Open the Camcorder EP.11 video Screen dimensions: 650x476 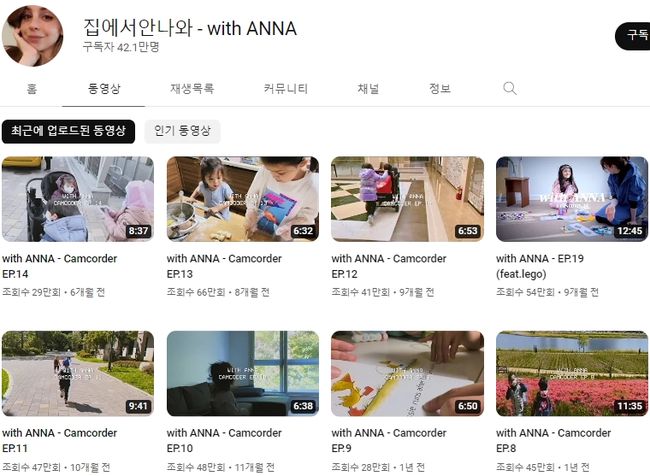coord(78,373)
